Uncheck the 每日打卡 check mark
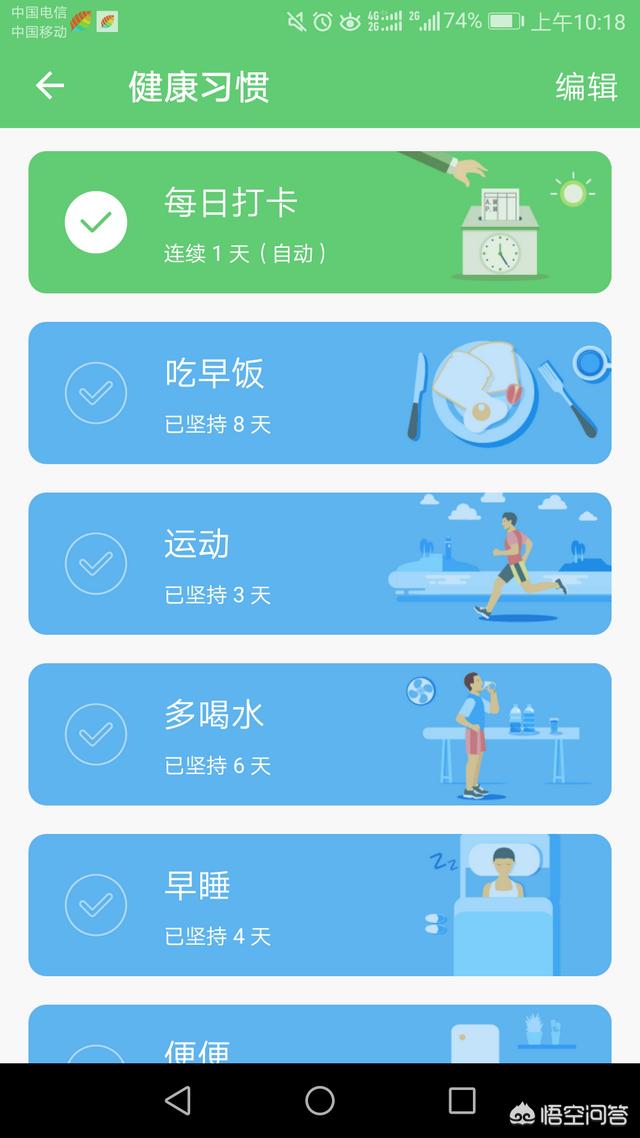 point(96,222)
